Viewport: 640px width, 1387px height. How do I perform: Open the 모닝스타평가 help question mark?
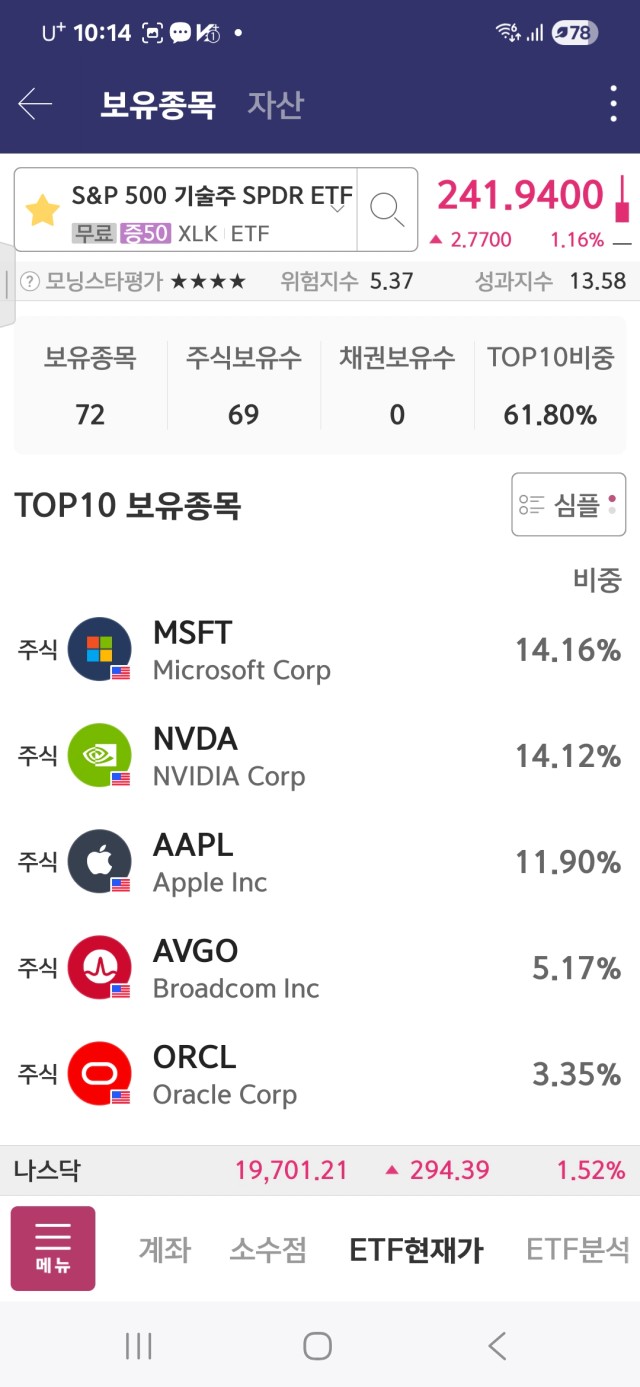coord(29,281)
